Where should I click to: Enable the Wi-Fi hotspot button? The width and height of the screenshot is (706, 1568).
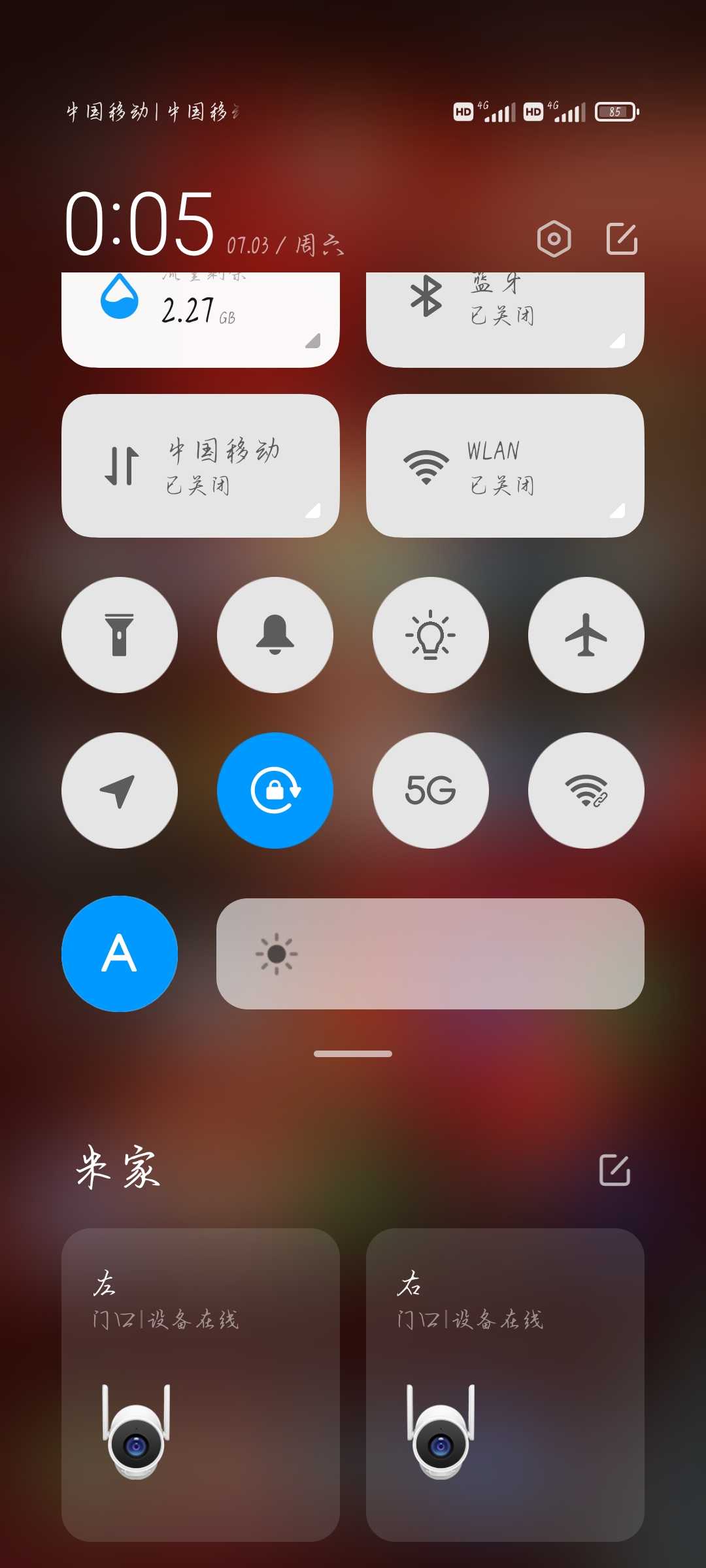586,791
